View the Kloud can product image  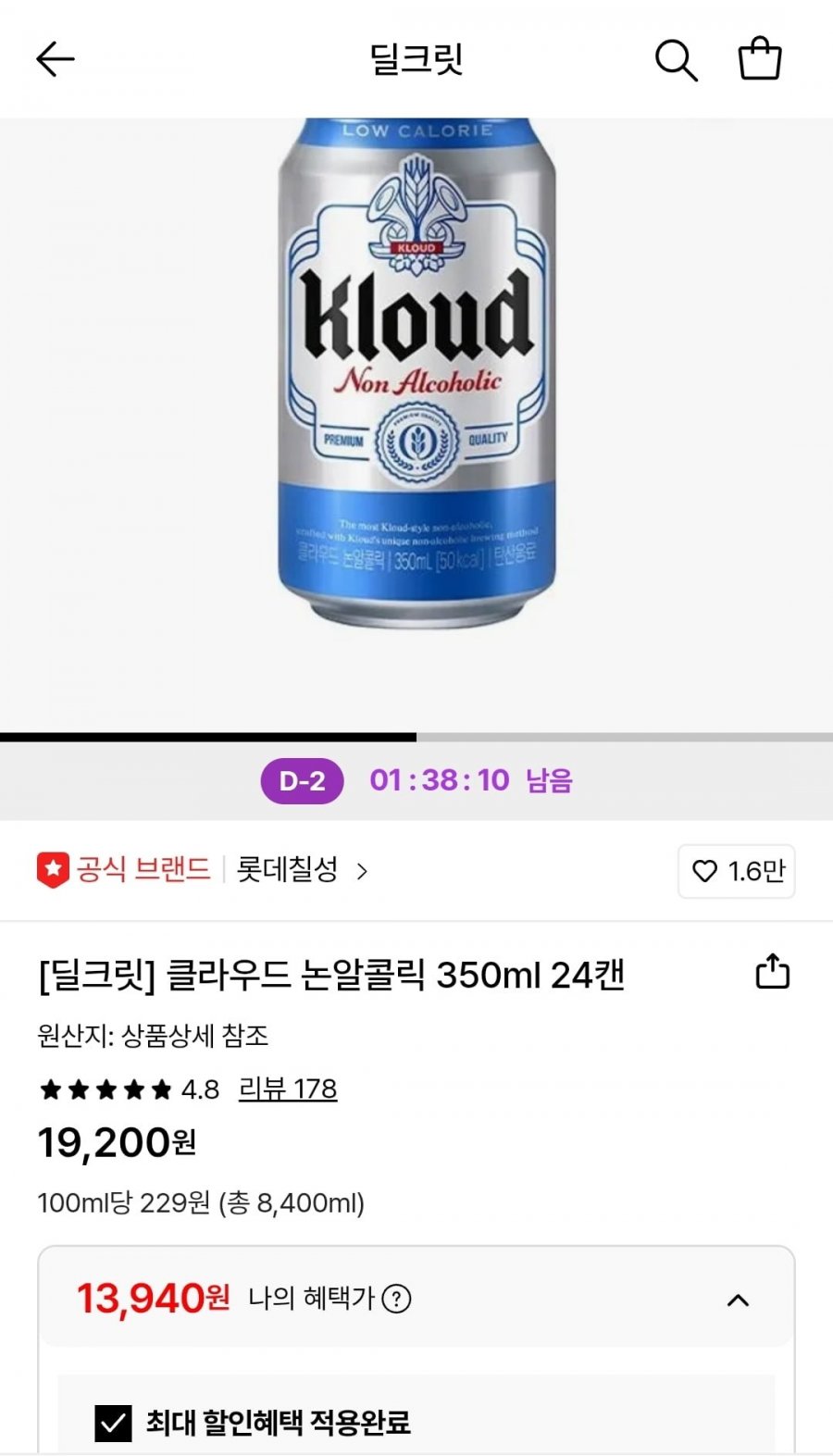pos(416,370)
